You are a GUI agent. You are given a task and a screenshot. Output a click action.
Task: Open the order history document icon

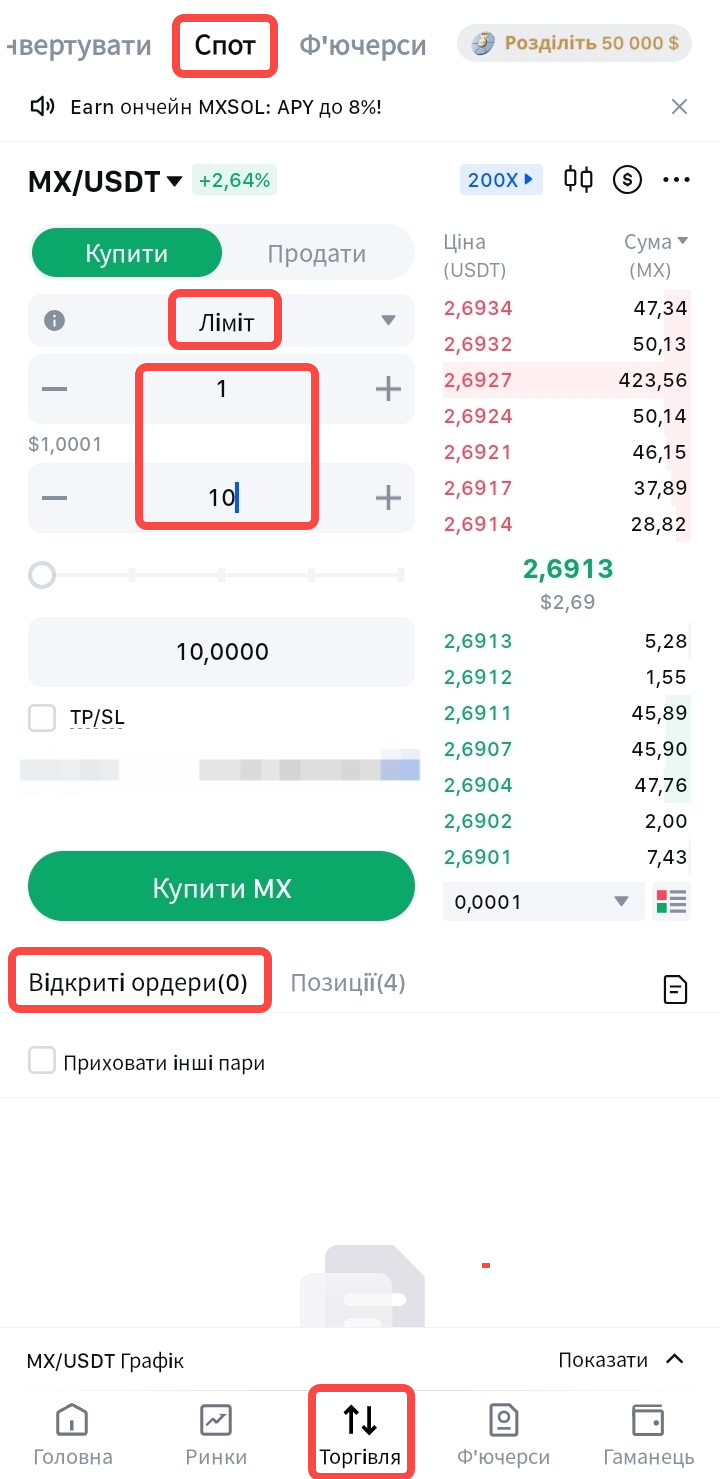(676, 989)
